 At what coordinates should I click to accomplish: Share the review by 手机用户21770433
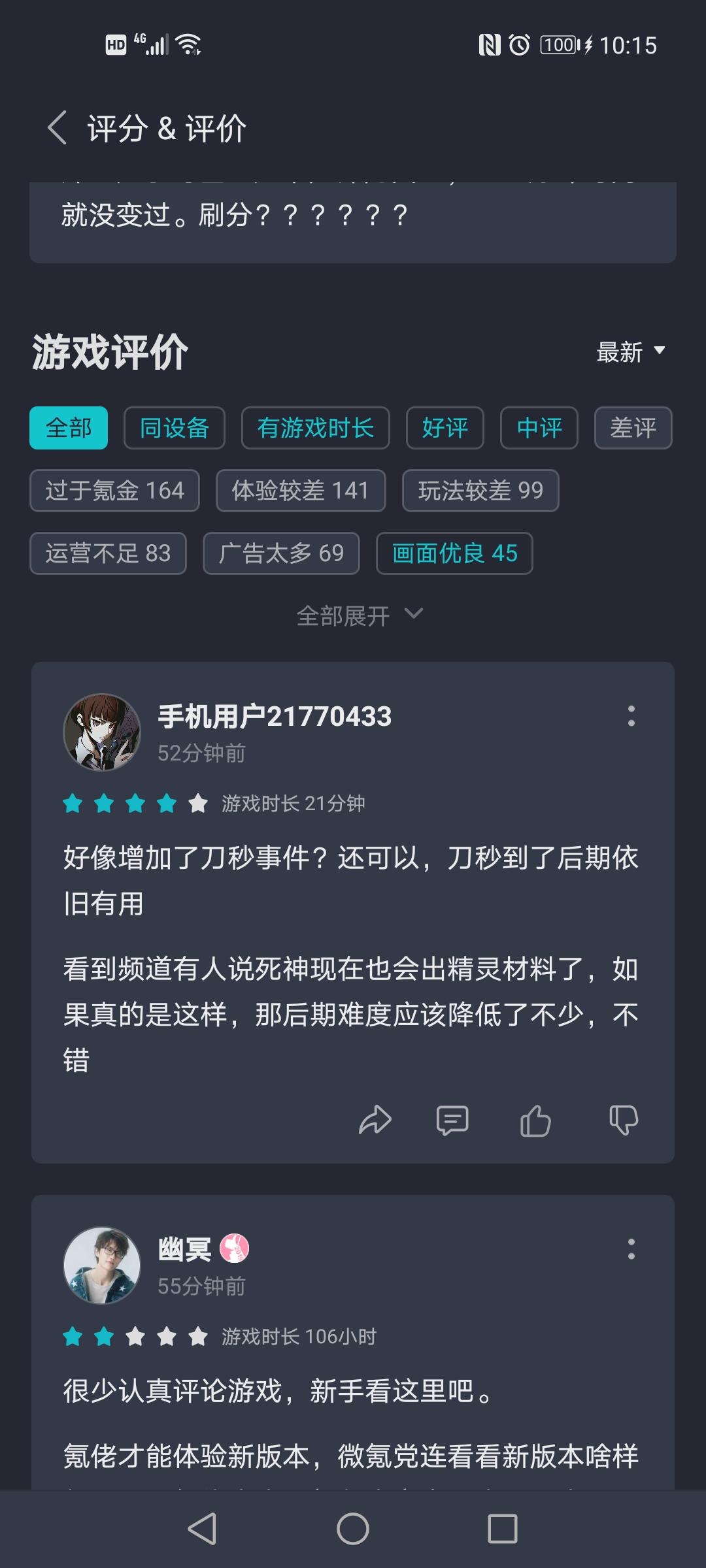(x=376, y=1119)
